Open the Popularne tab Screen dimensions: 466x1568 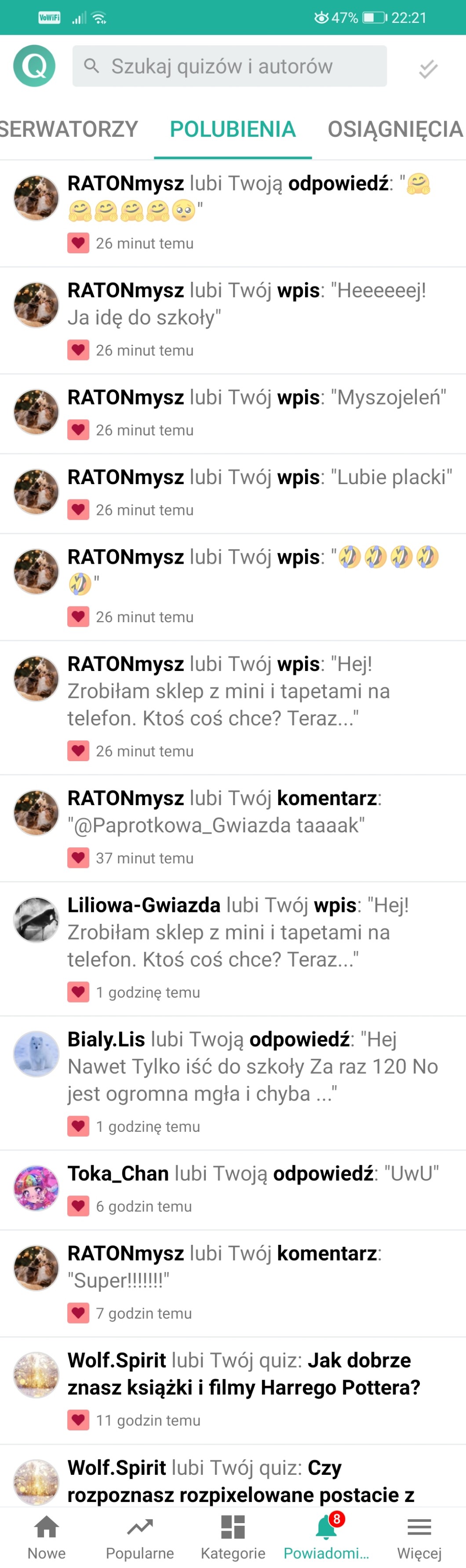[140, 1538]
